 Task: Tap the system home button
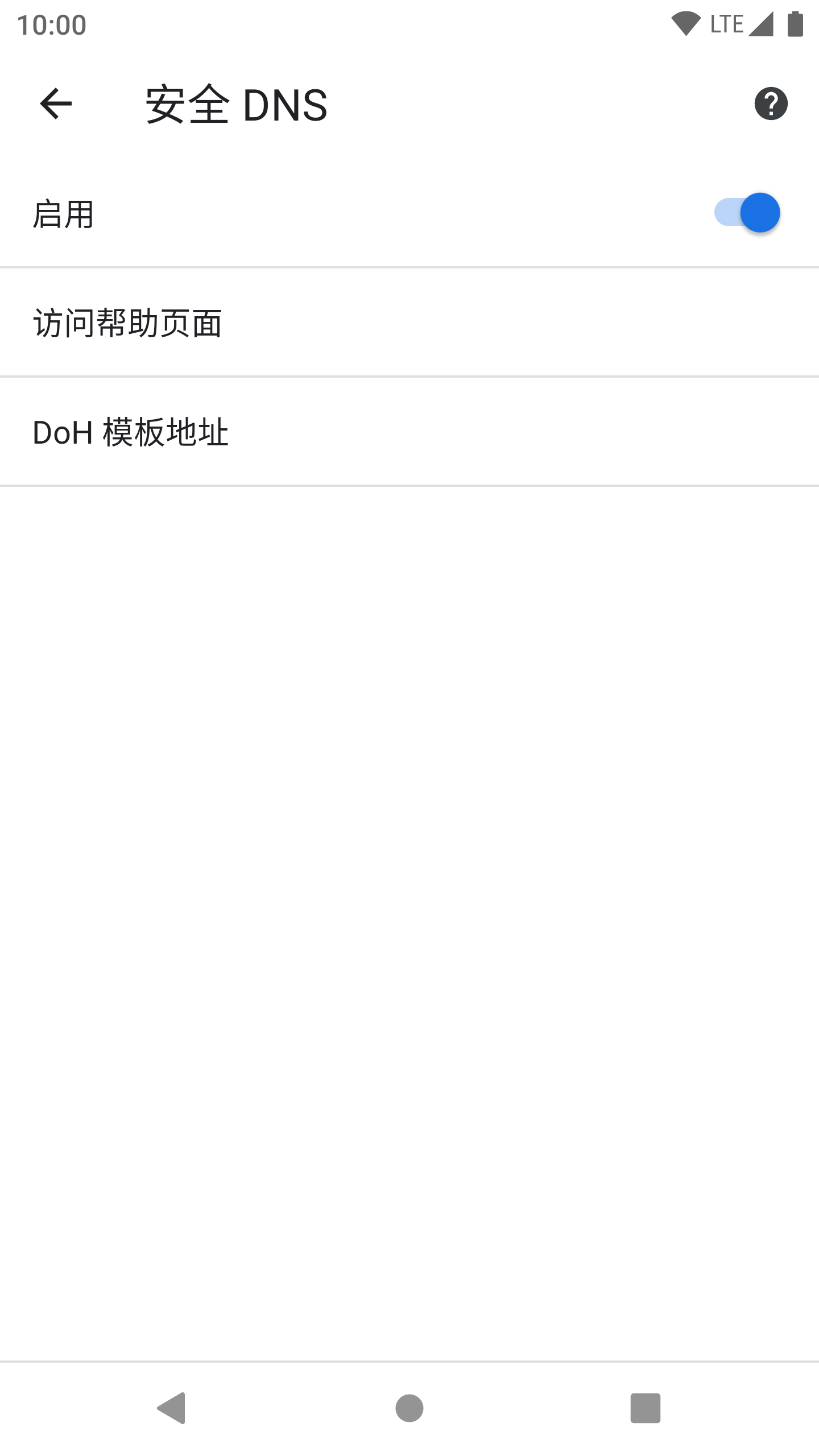coord(409,1408)
